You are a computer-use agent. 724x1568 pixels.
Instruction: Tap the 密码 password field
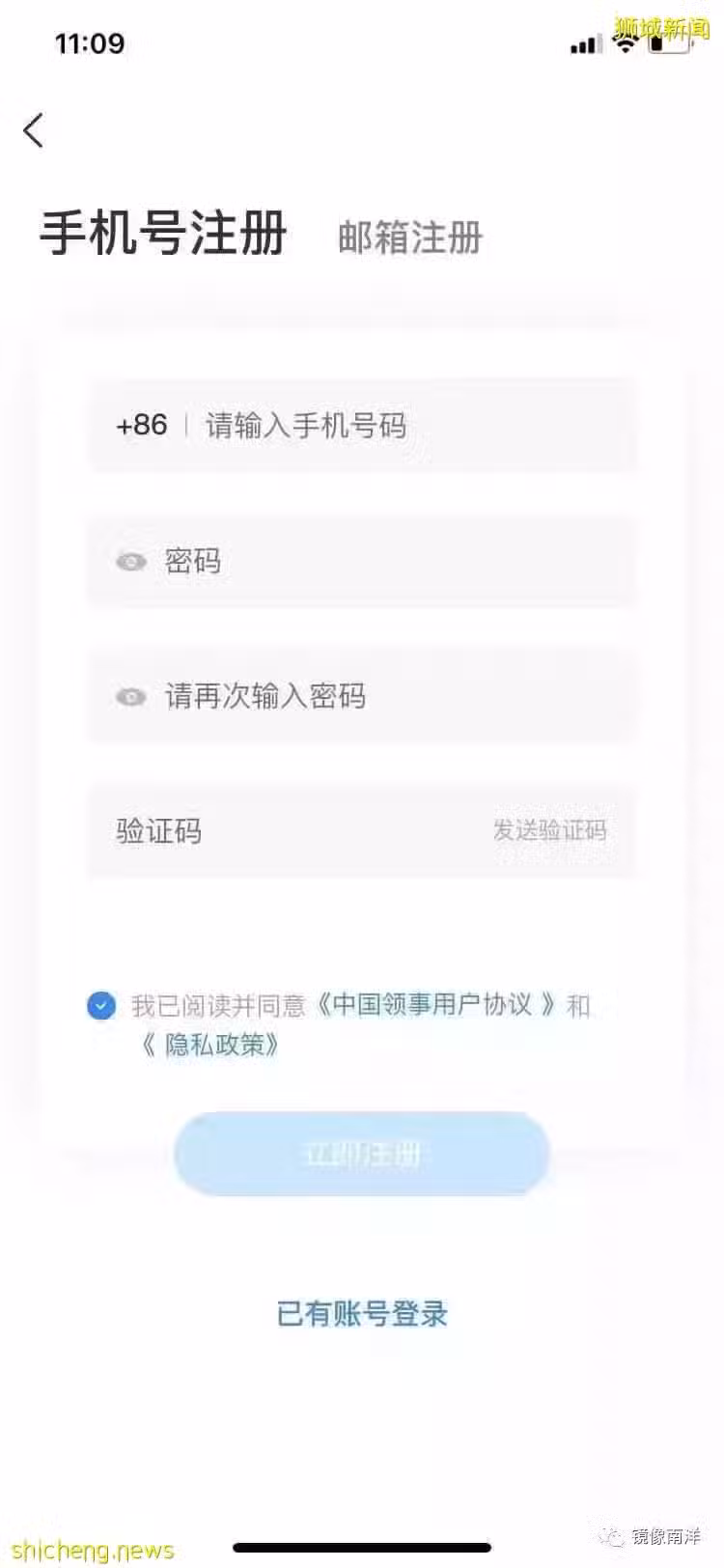pyautogui.click(x=386, y=561)
